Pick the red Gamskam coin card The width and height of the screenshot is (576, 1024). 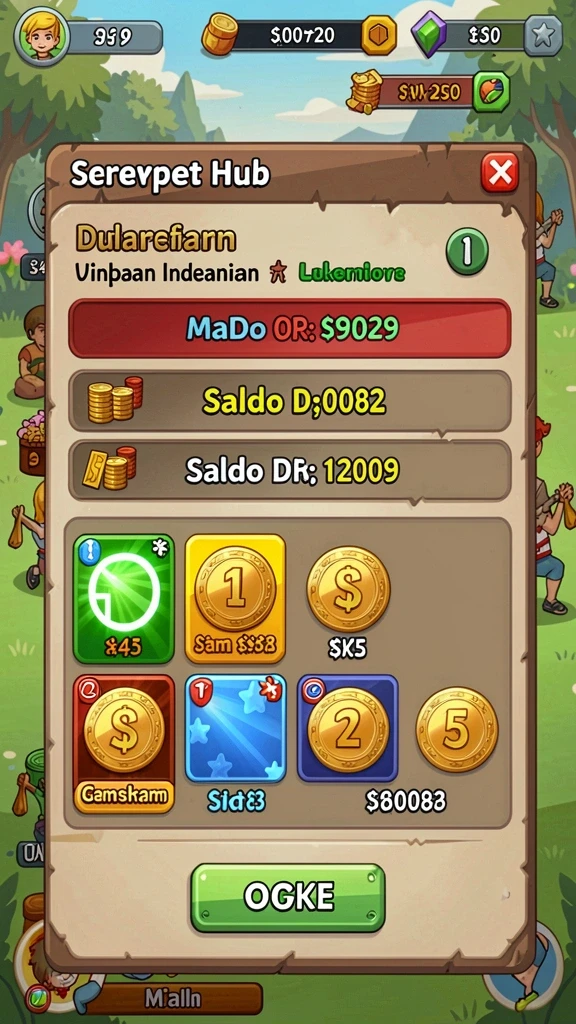[123, 744]
